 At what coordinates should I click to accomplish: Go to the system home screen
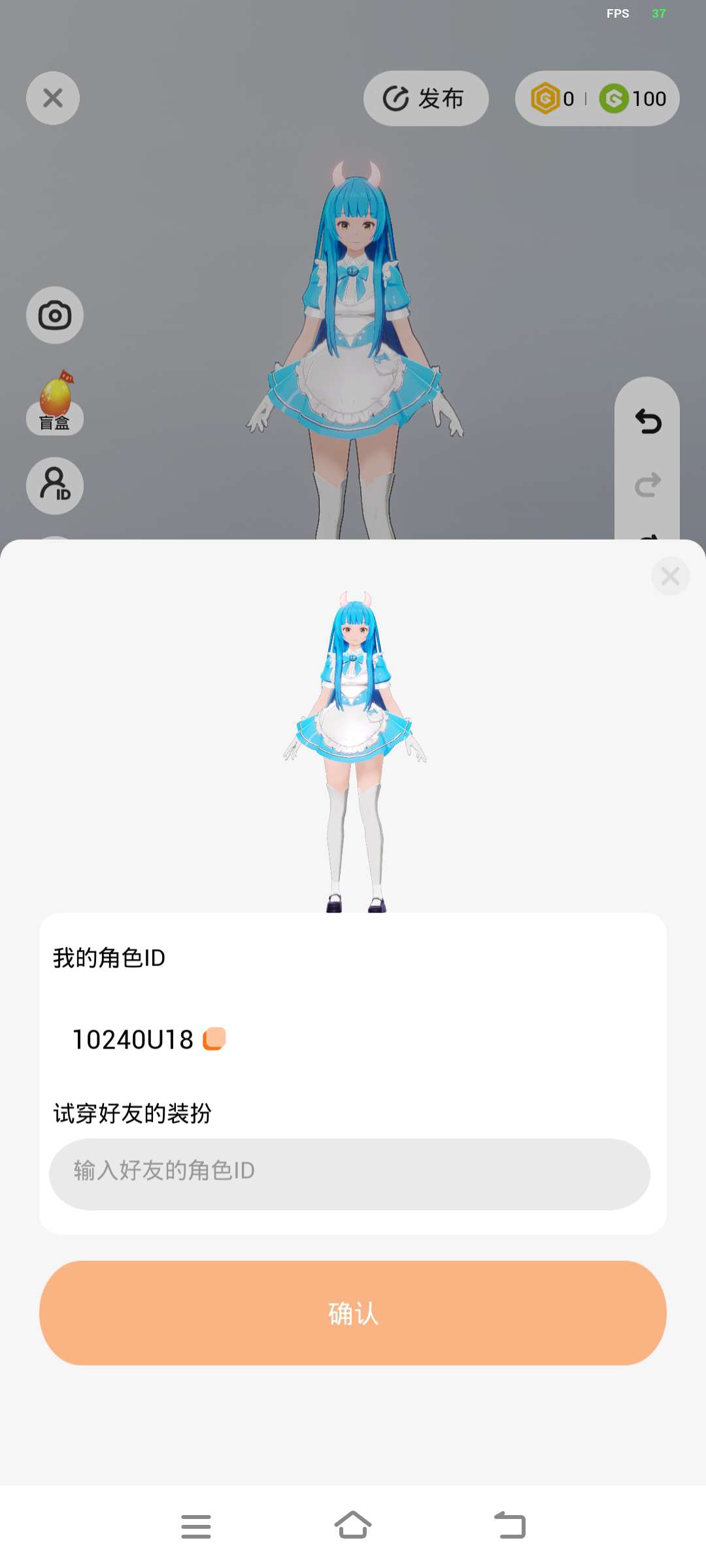click(353, 1526)
